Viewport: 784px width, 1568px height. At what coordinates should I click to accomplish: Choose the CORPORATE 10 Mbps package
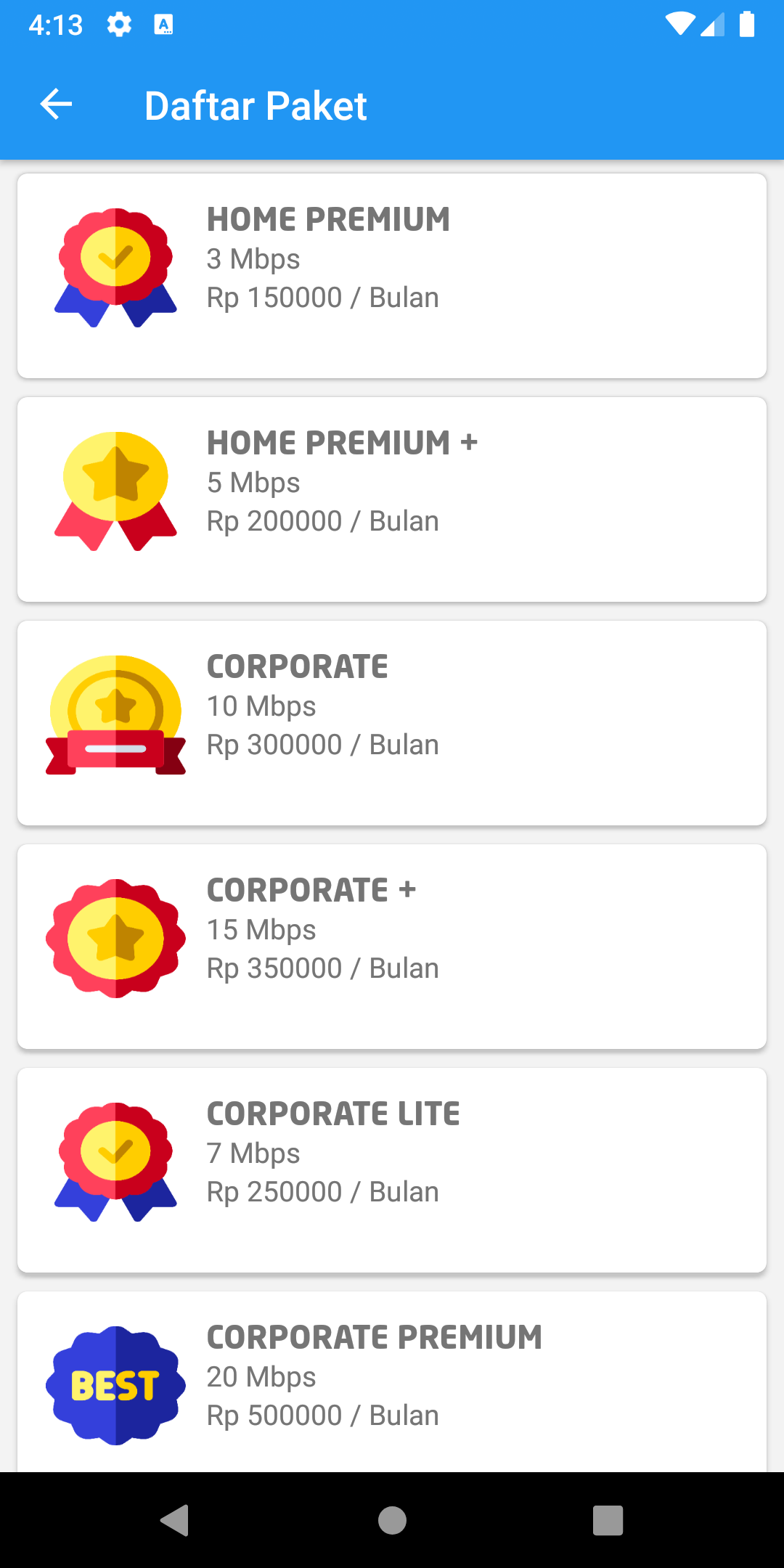pyautogui.click(x=392, y=723)
